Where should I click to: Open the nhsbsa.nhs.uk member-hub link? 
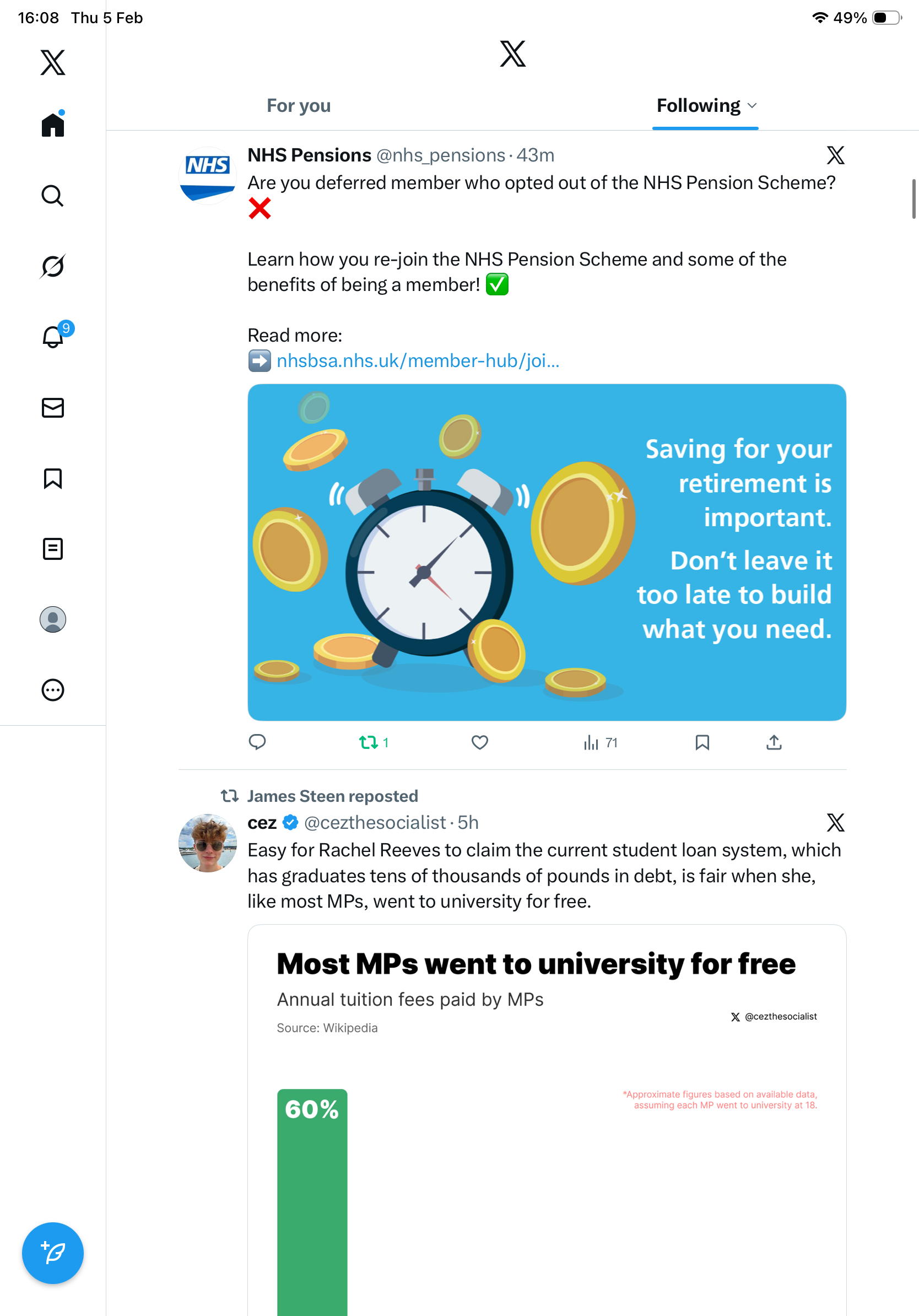pos(418,360)
